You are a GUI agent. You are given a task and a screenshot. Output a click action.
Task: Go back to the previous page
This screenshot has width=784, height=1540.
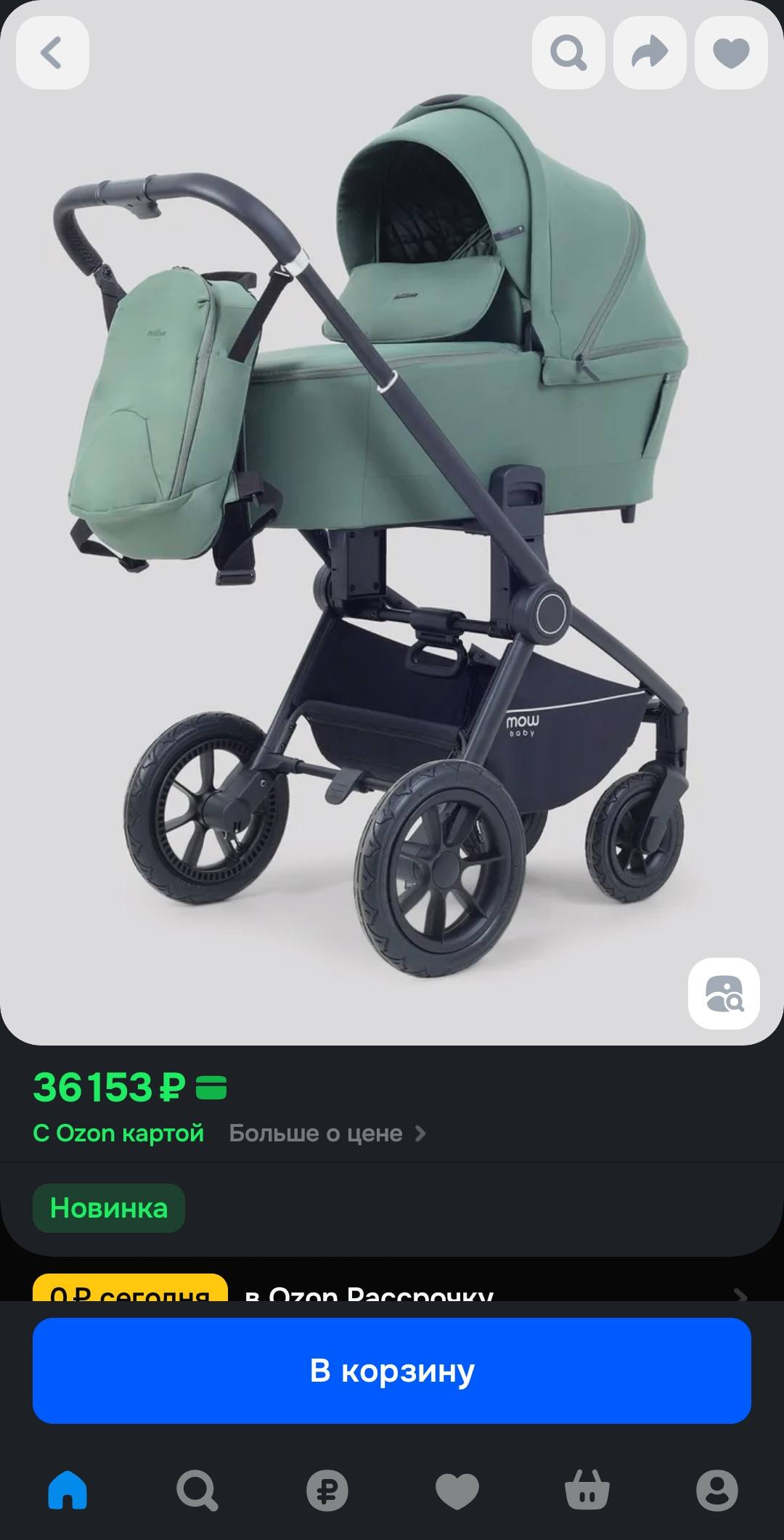[52, 53]
